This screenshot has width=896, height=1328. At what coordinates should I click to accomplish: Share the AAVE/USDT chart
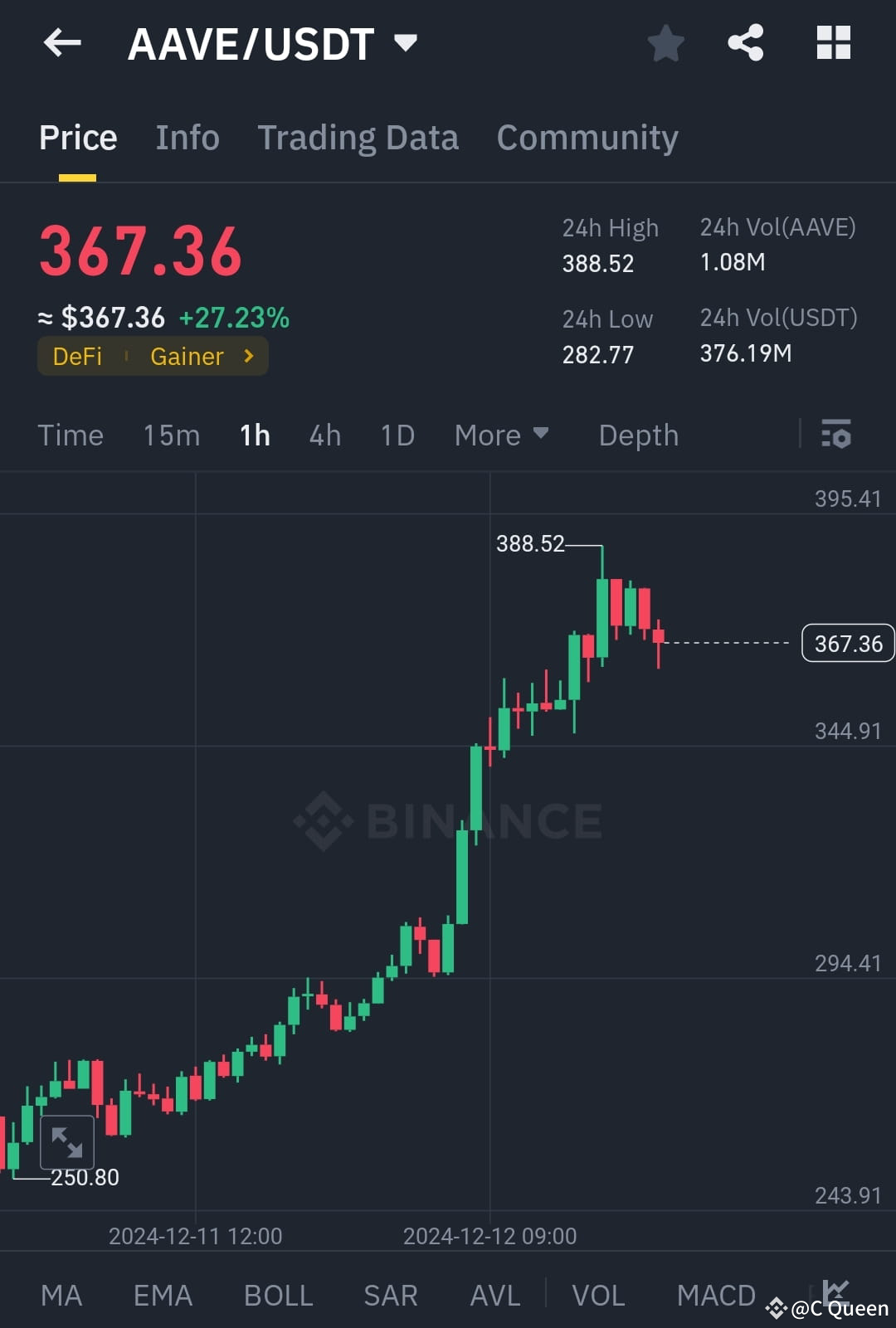point(746,44)
